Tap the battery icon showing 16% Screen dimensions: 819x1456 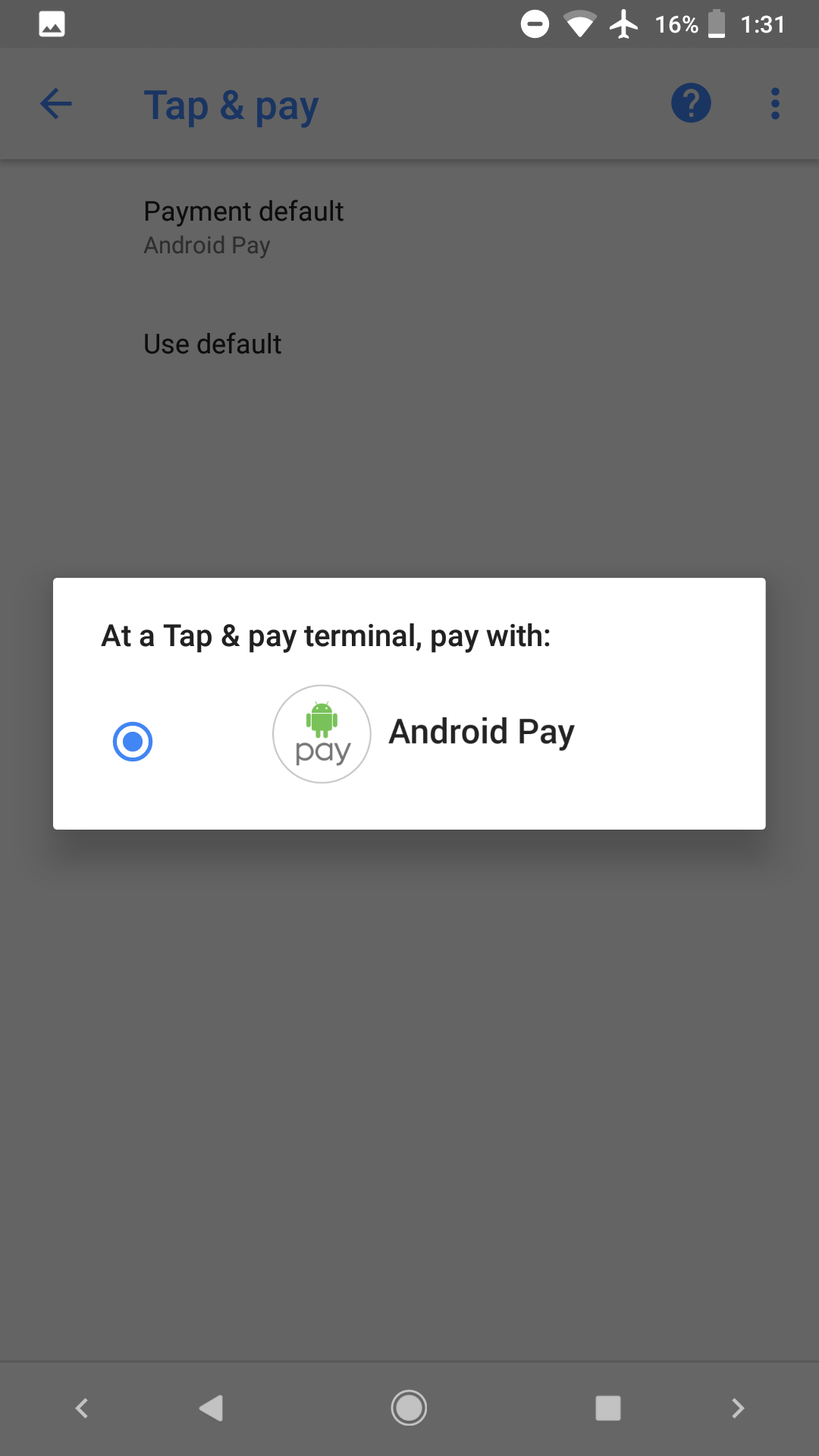(717, 24)
